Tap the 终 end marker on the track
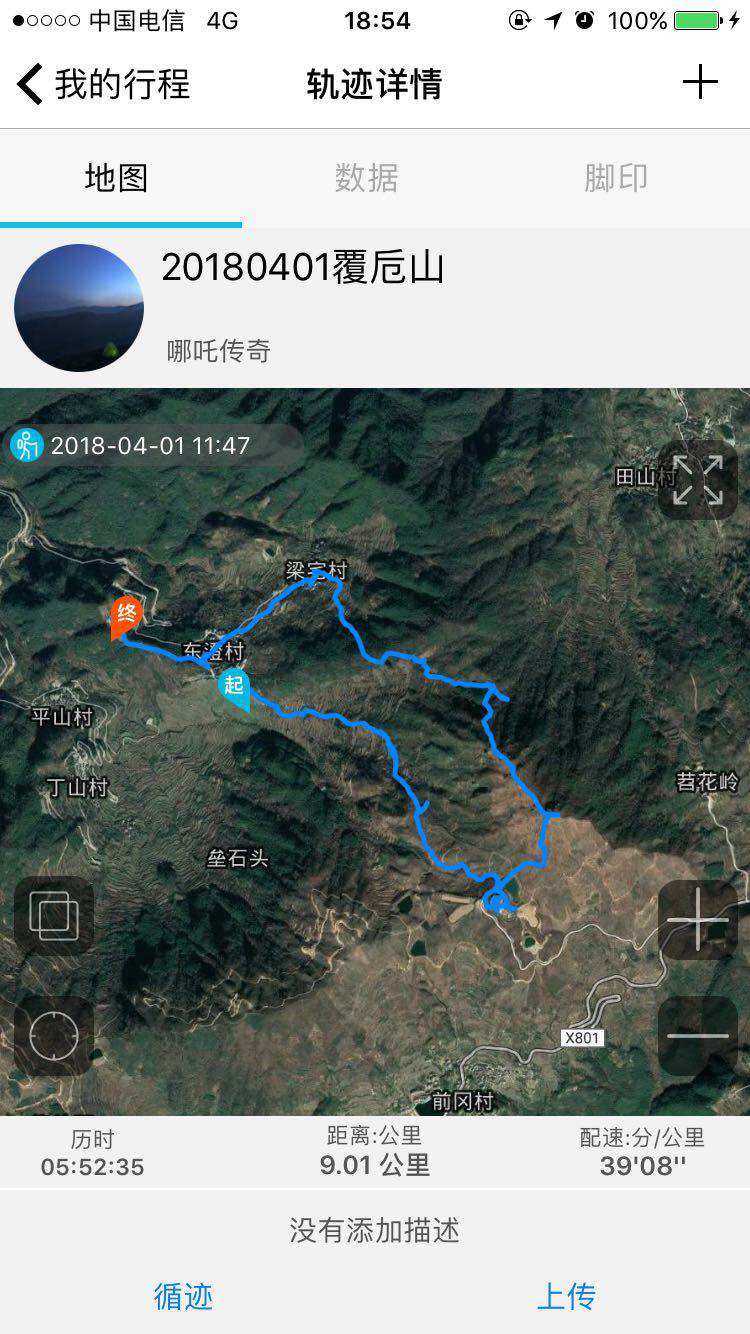 (126, 615)
